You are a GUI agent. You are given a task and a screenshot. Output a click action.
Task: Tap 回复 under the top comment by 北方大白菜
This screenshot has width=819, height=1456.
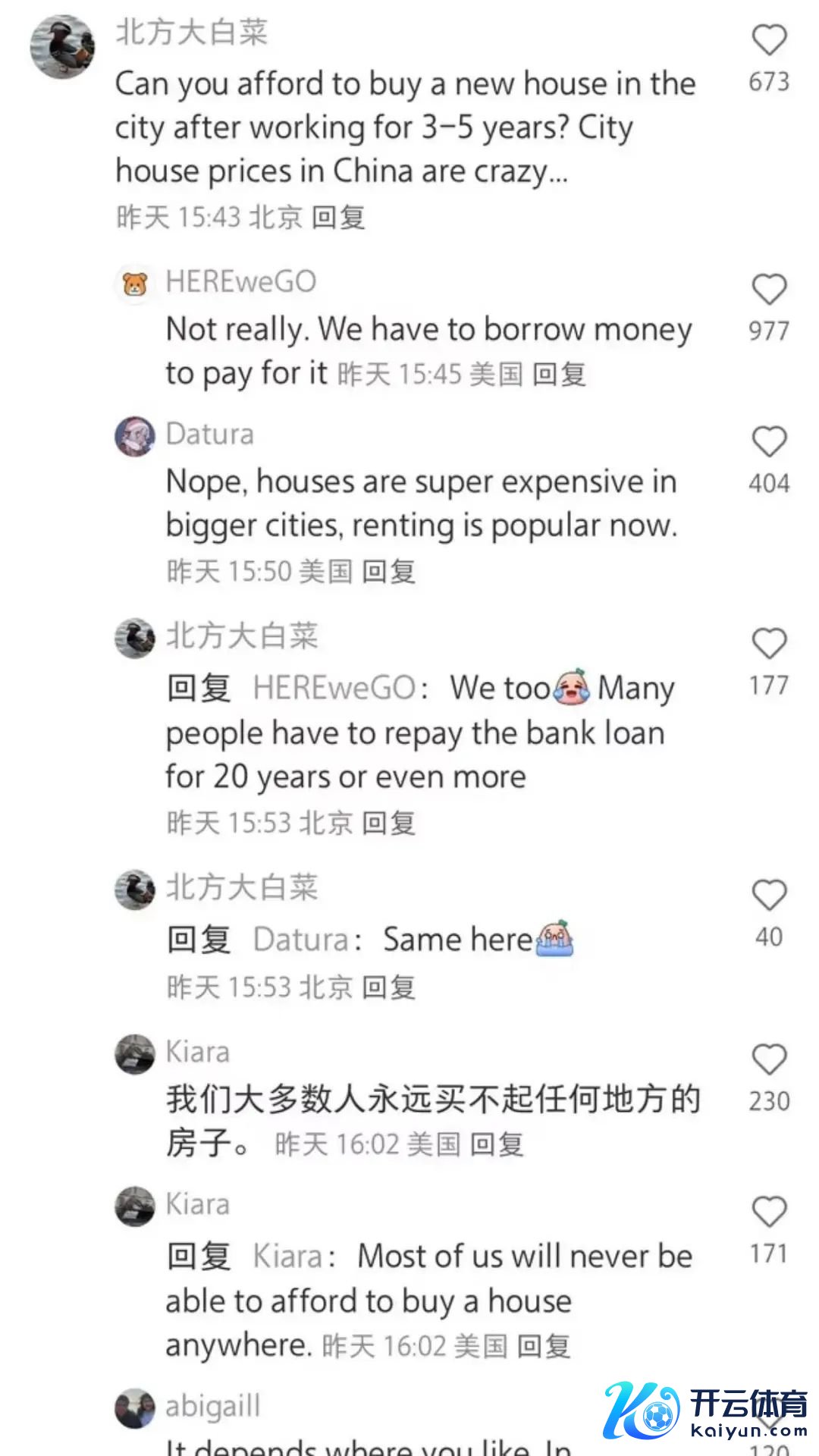338,218
